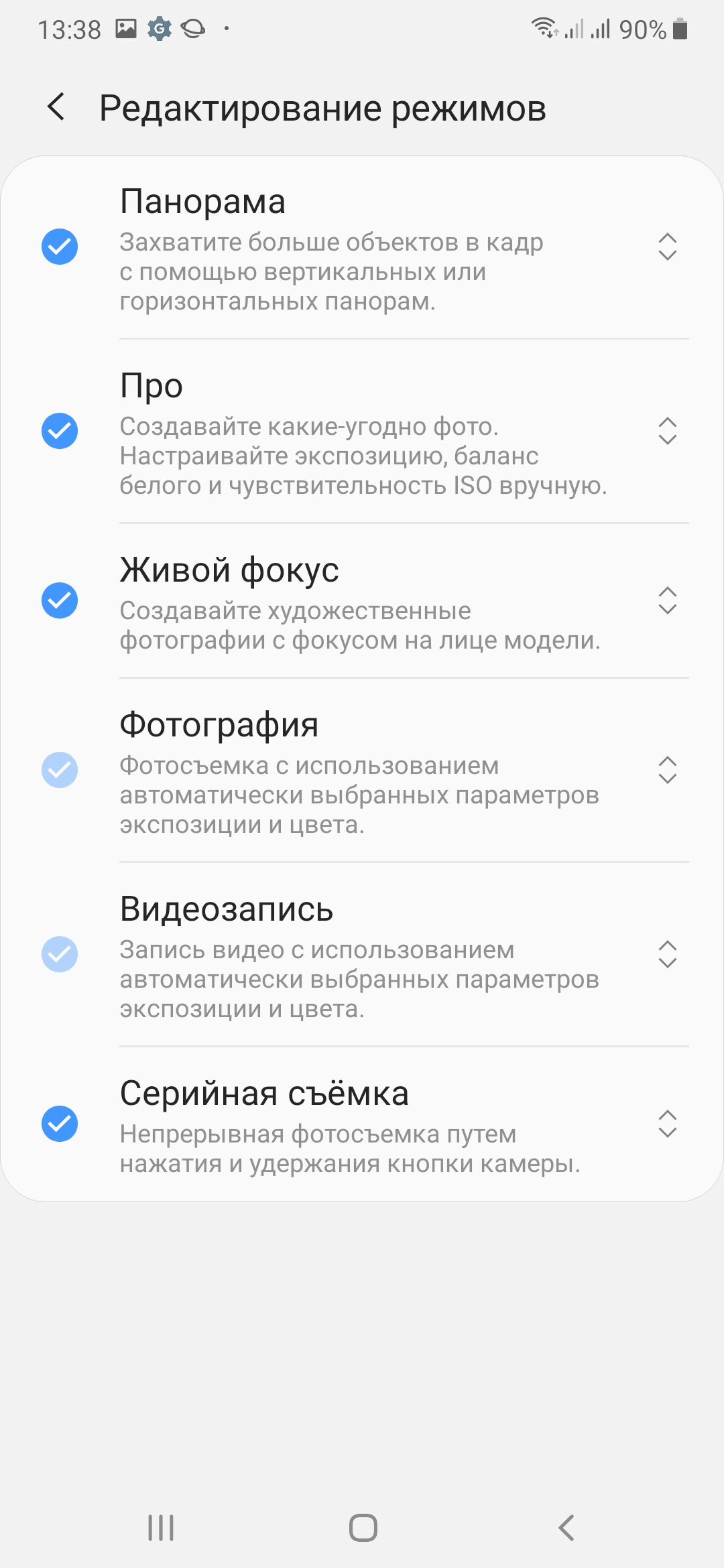Tap the reorder arrows for Серийная съёмка
This screenshot has height=1568, width=724.
coord(667,1124)
